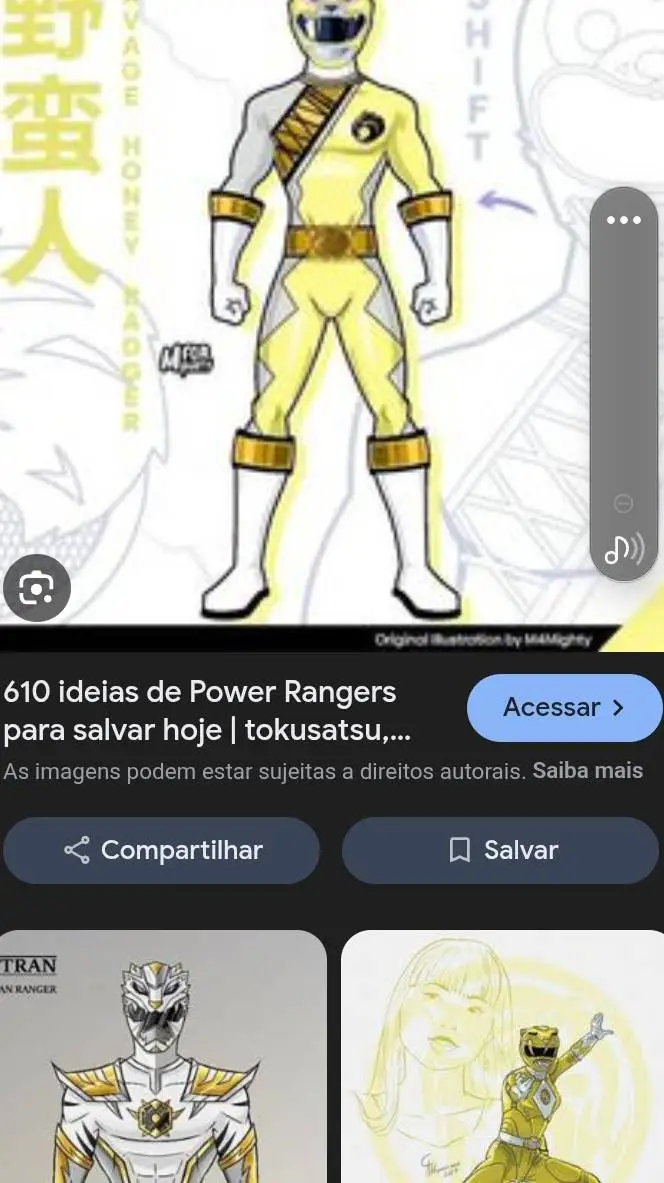Tap the Acessar button to visit the page

click(564, 708)
